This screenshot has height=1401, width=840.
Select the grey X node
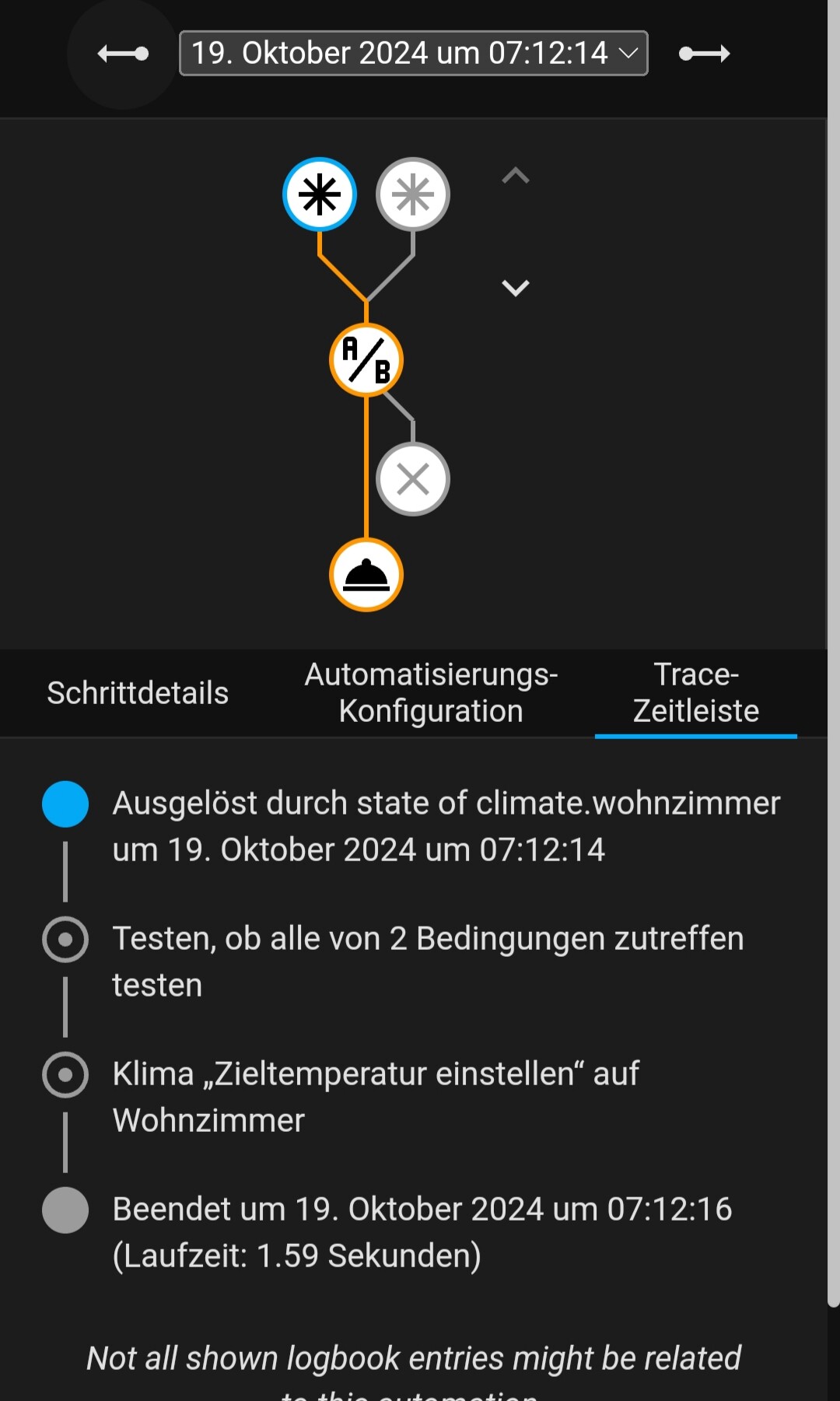click(413, 479)
